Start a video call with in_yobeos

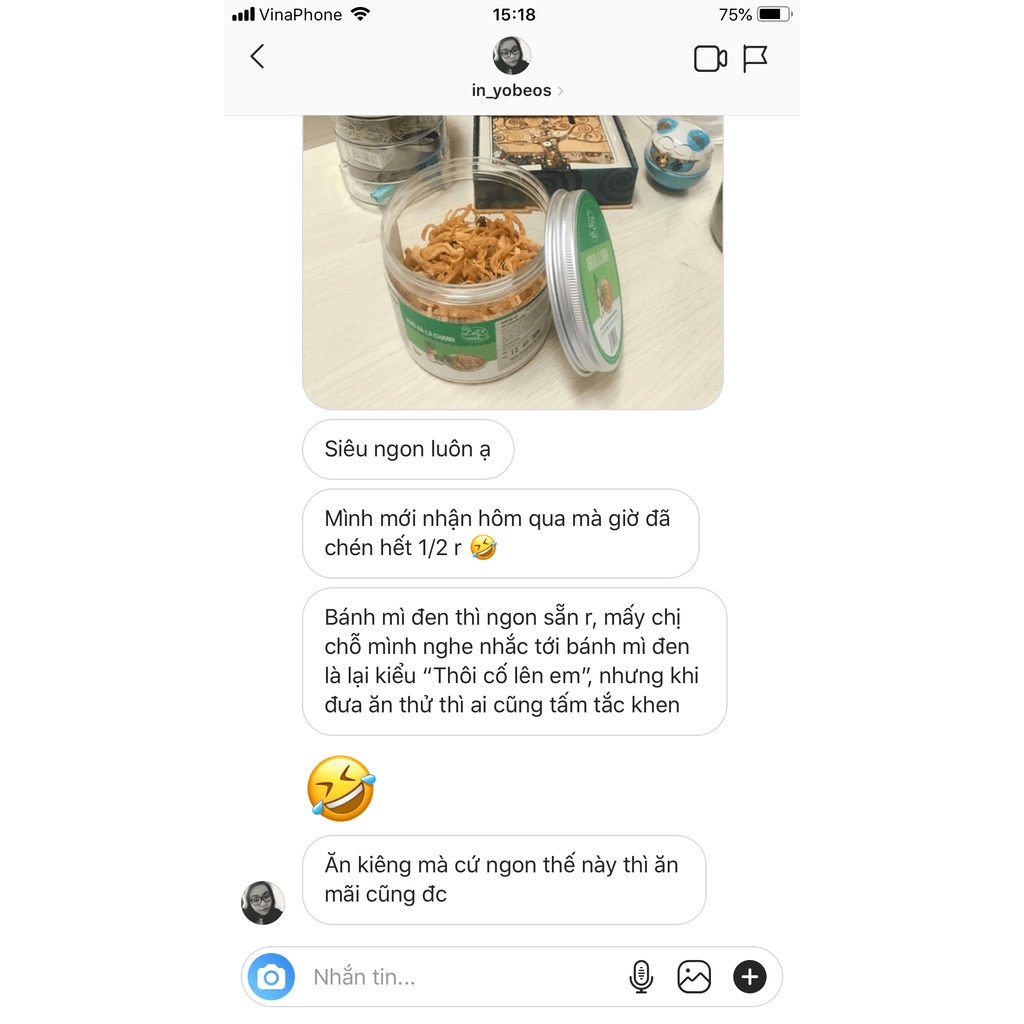click(710, 59)
